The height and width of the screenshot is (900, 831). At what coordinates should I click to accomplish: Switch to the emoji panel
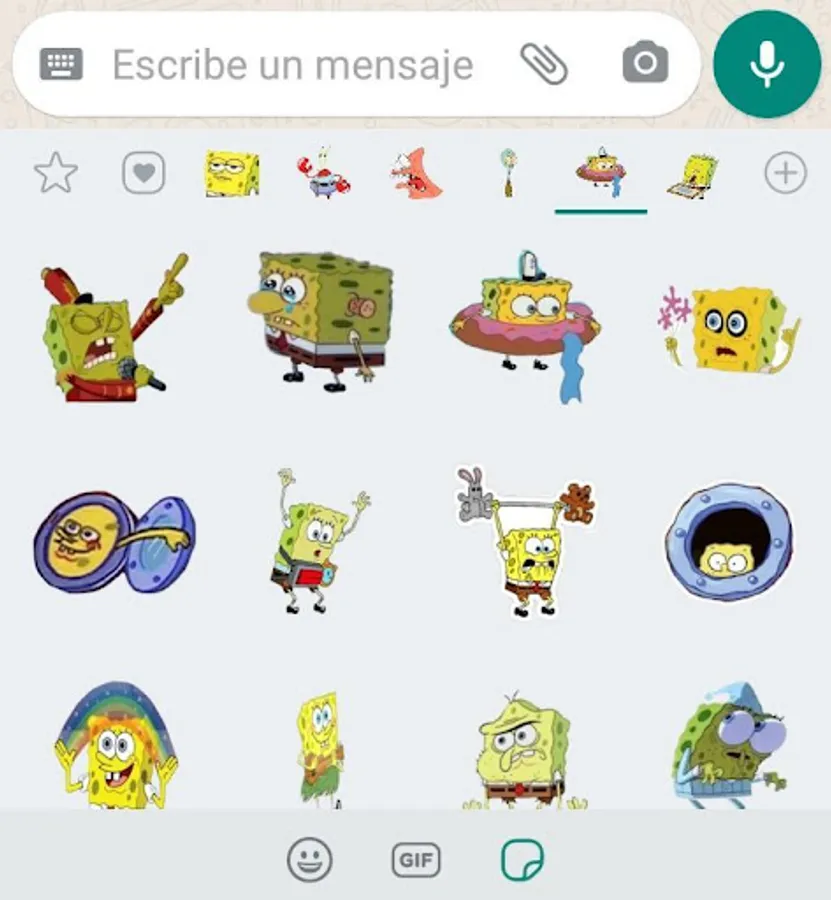coord(310,860)
